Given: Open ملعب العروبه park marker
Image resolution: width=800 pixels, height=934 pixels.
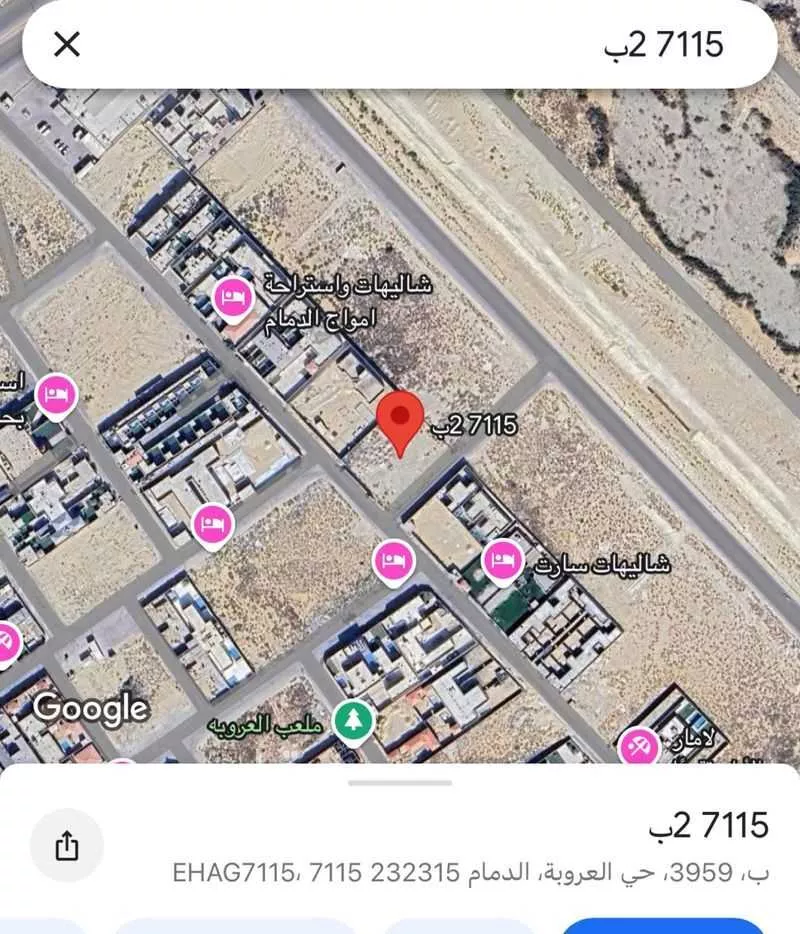Looking at the screenshot, I should 352,719.
